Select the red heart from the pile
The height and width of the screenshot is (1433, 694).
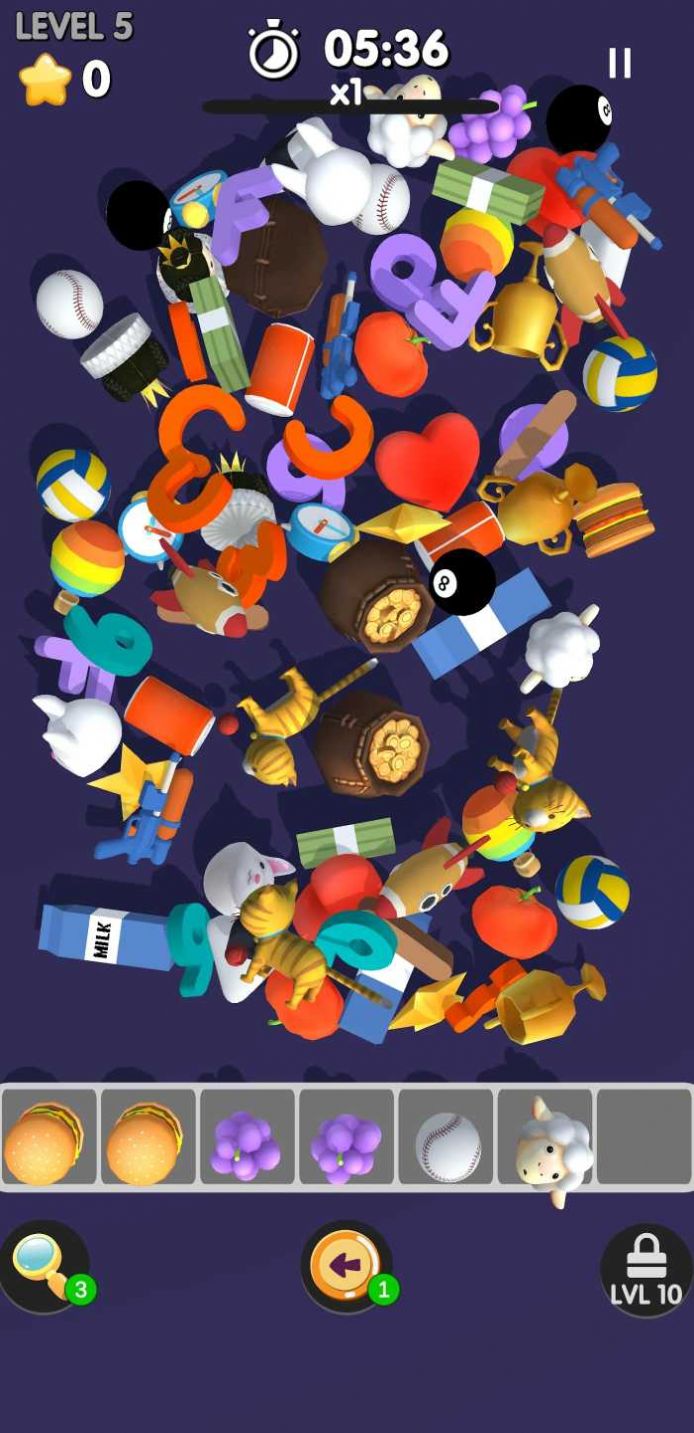point(428,459)
